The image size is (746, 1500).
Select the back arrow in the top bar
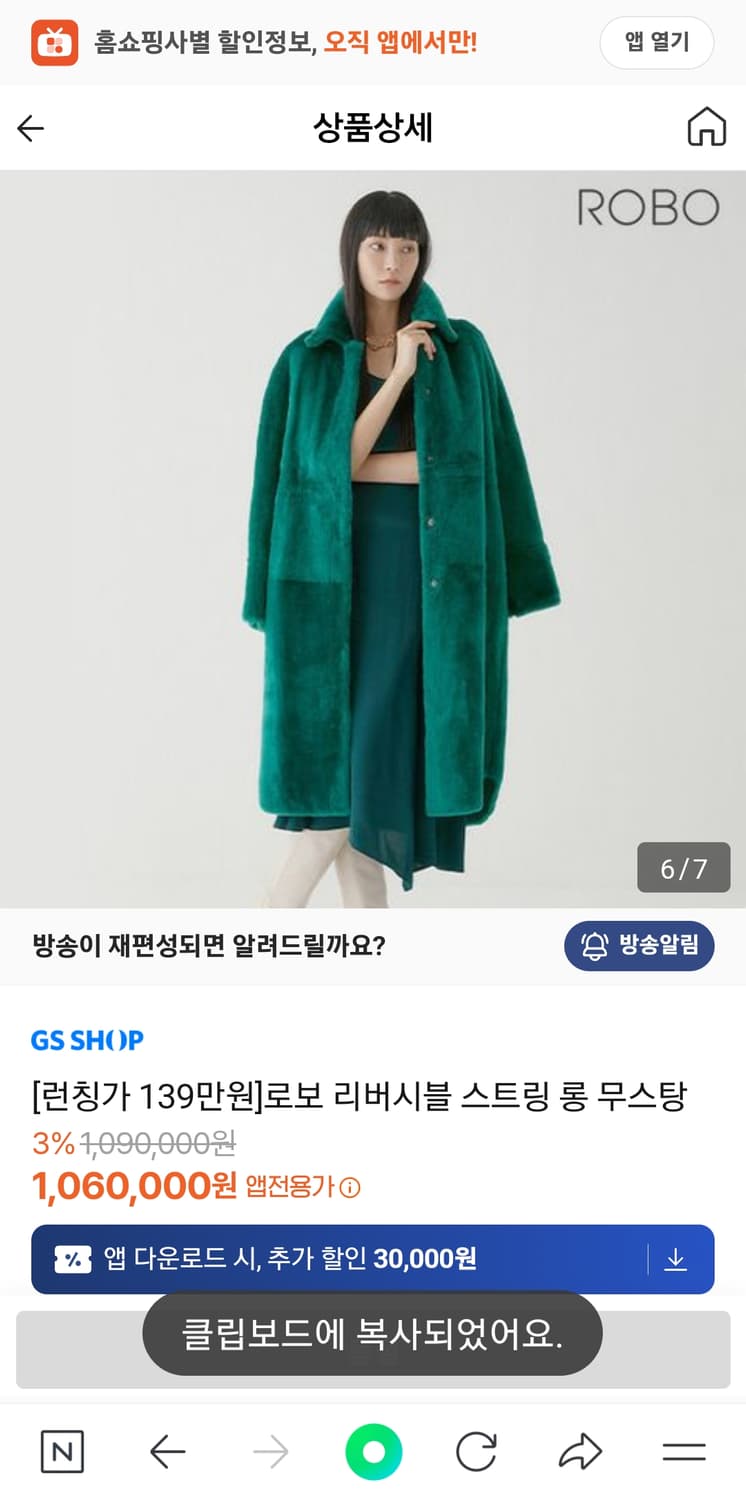click(x=30, y=127)
